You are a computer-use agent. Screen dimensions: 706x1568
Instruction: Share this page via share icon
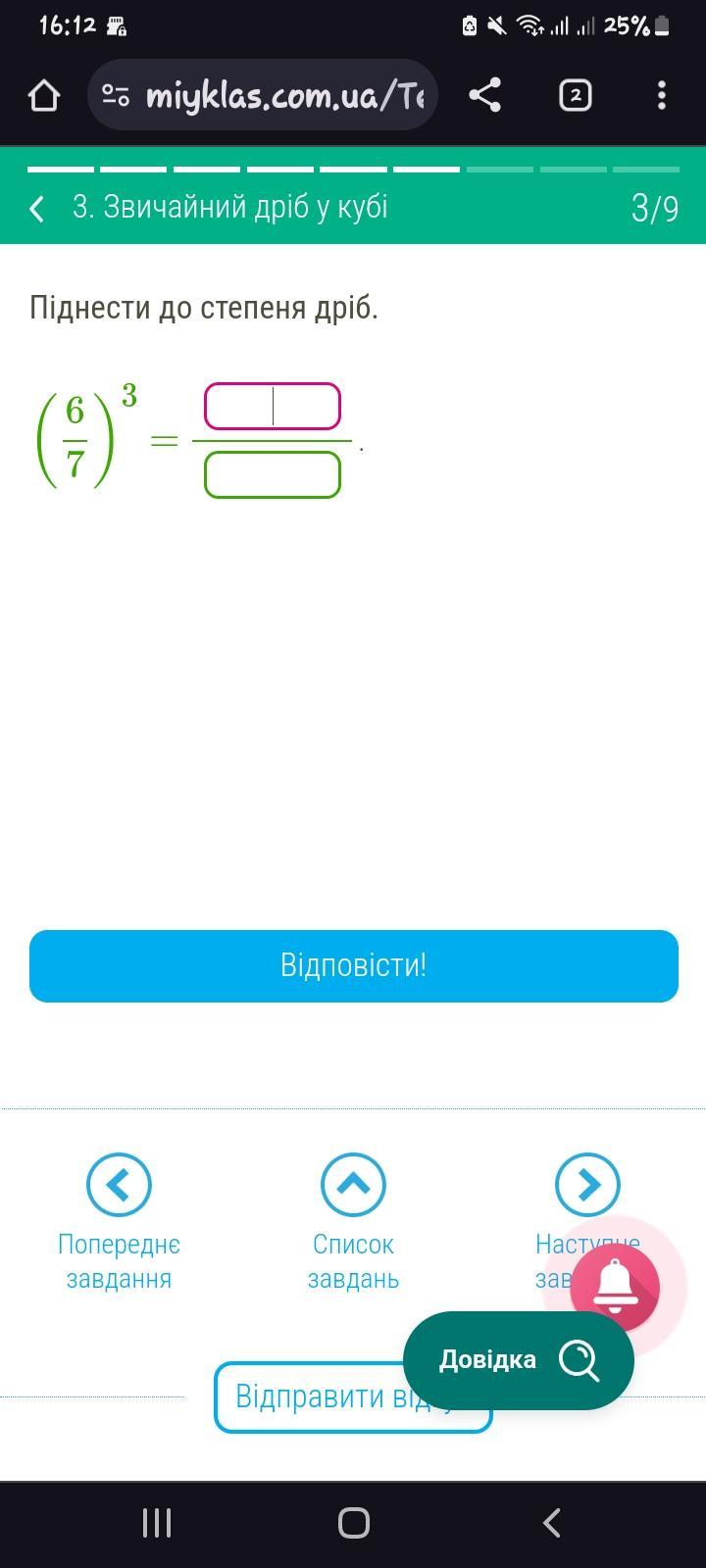tap(485, 95)
